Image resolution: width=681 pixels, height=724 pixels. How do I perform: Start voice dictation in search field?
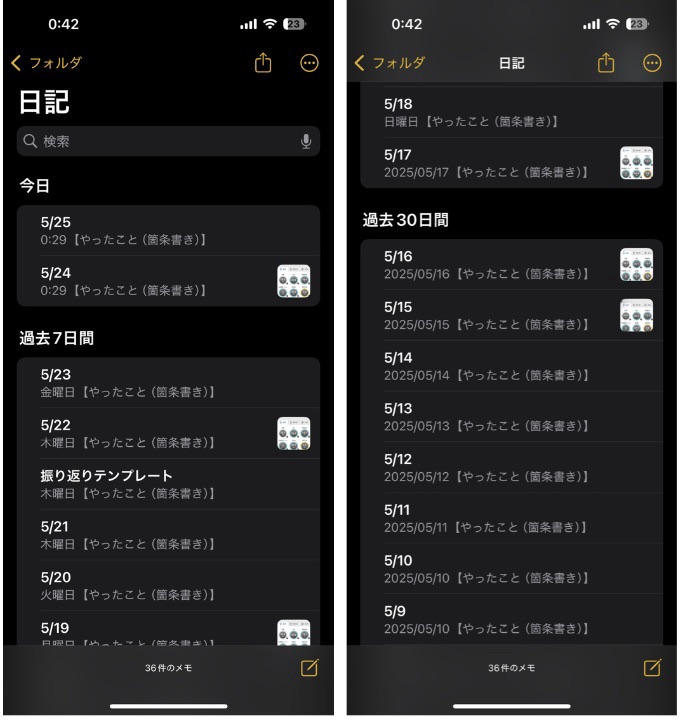click(x=306, y=142)
